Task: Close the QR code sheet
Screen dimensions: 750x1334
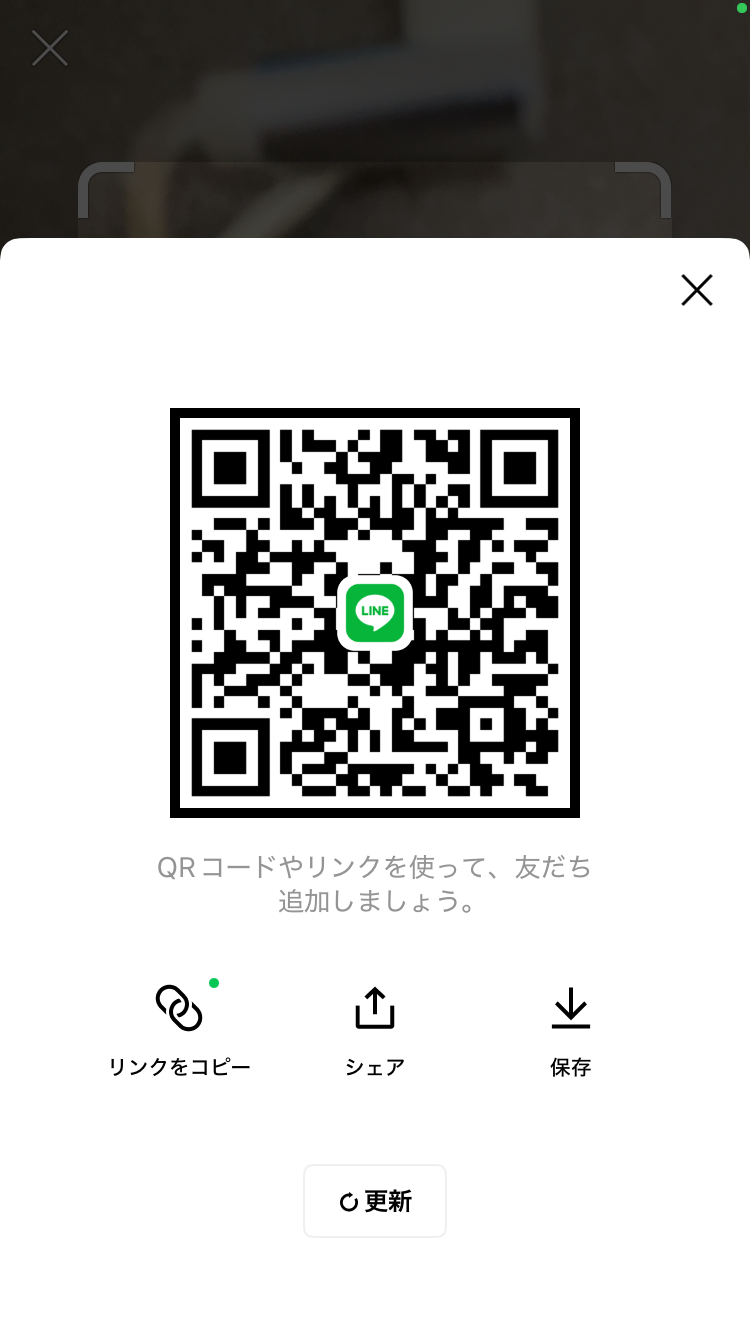Action: coord(697,290)
